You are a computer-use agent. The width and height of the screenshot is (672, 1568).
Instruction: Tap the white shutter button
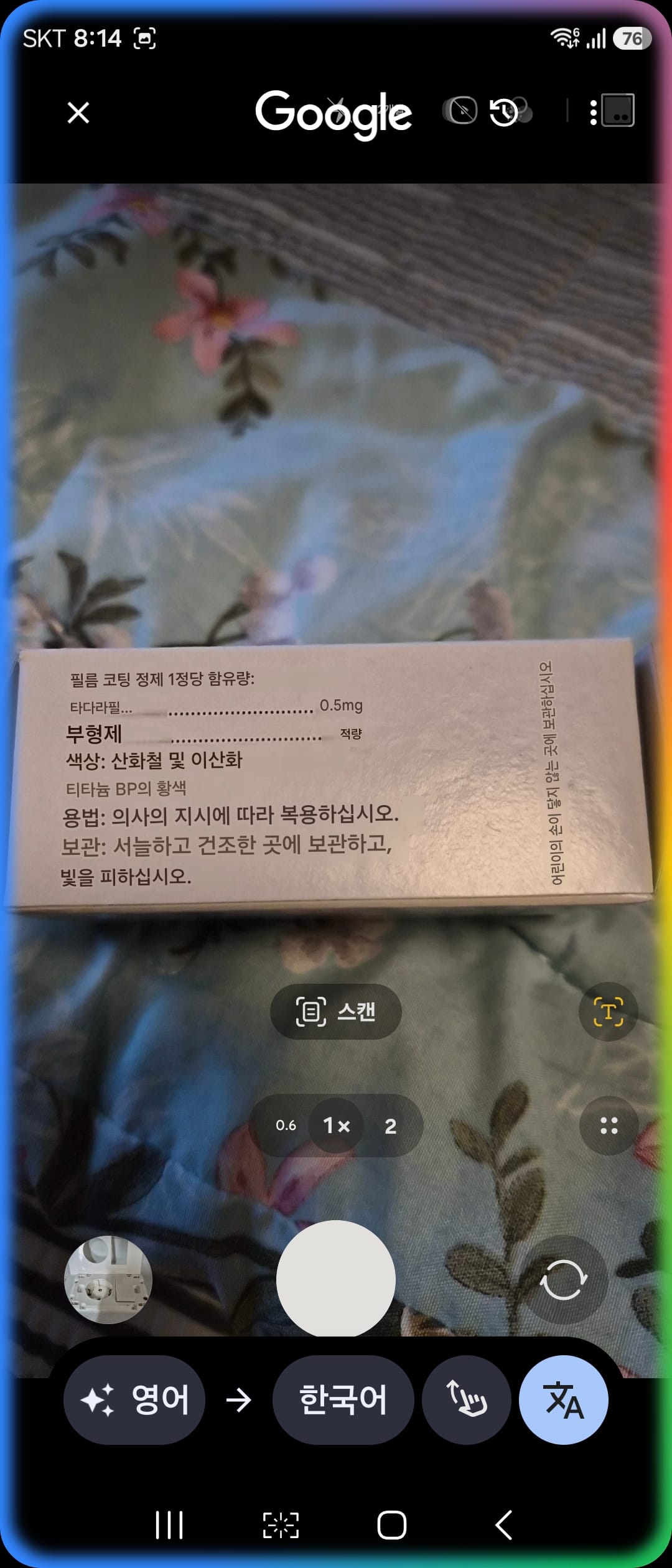(336, 1279)
